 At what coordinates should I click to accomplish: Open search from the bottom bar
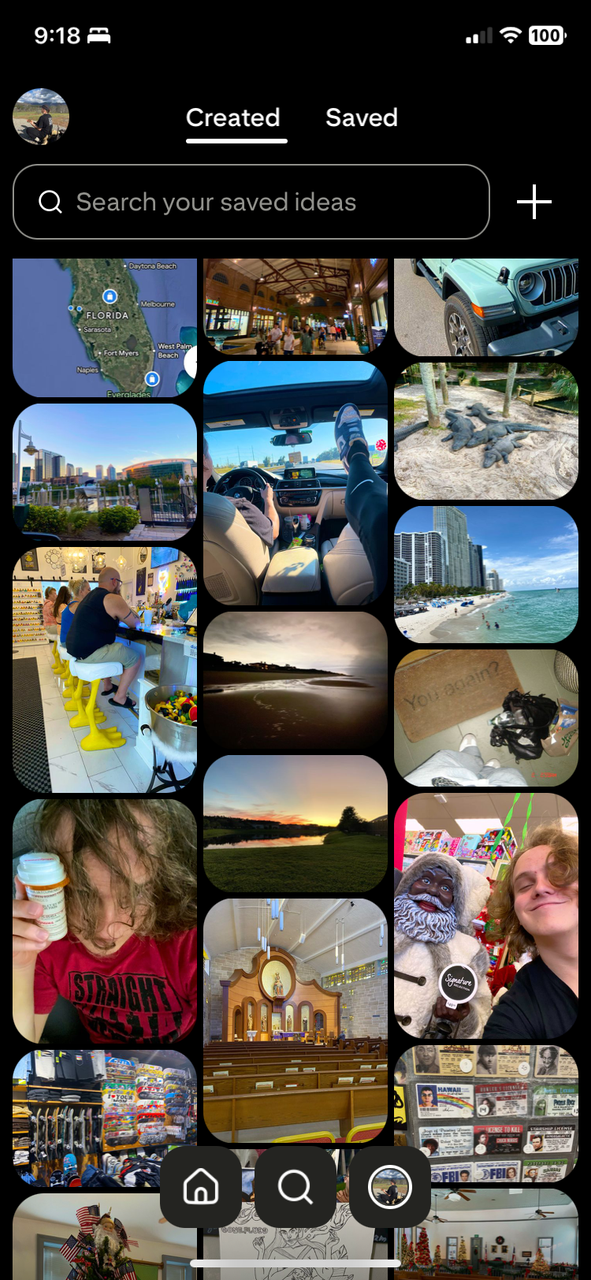pyautogui.click(x=295, y=1187)
